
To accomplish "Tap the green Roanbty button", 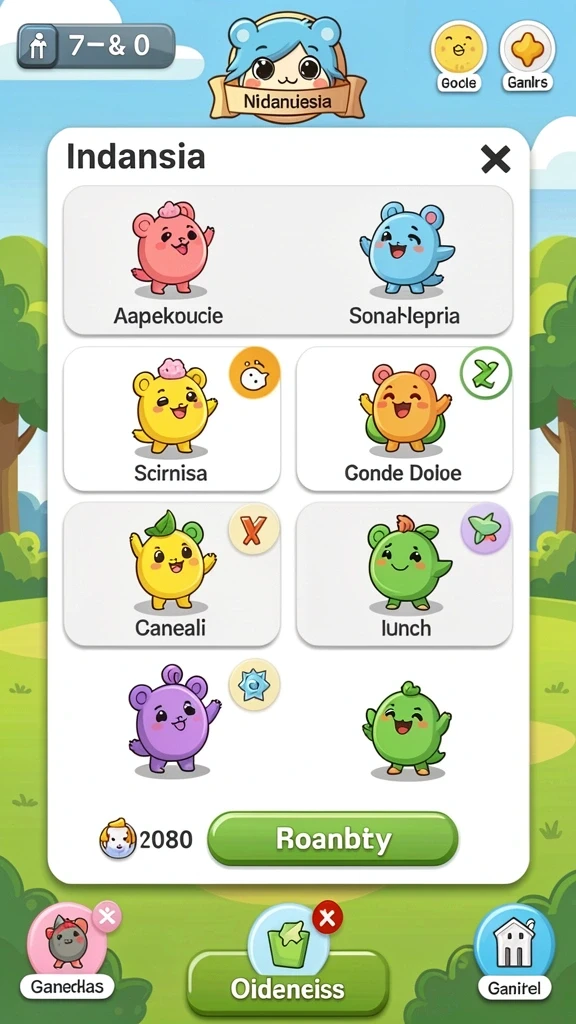I will tap(333, 839).
